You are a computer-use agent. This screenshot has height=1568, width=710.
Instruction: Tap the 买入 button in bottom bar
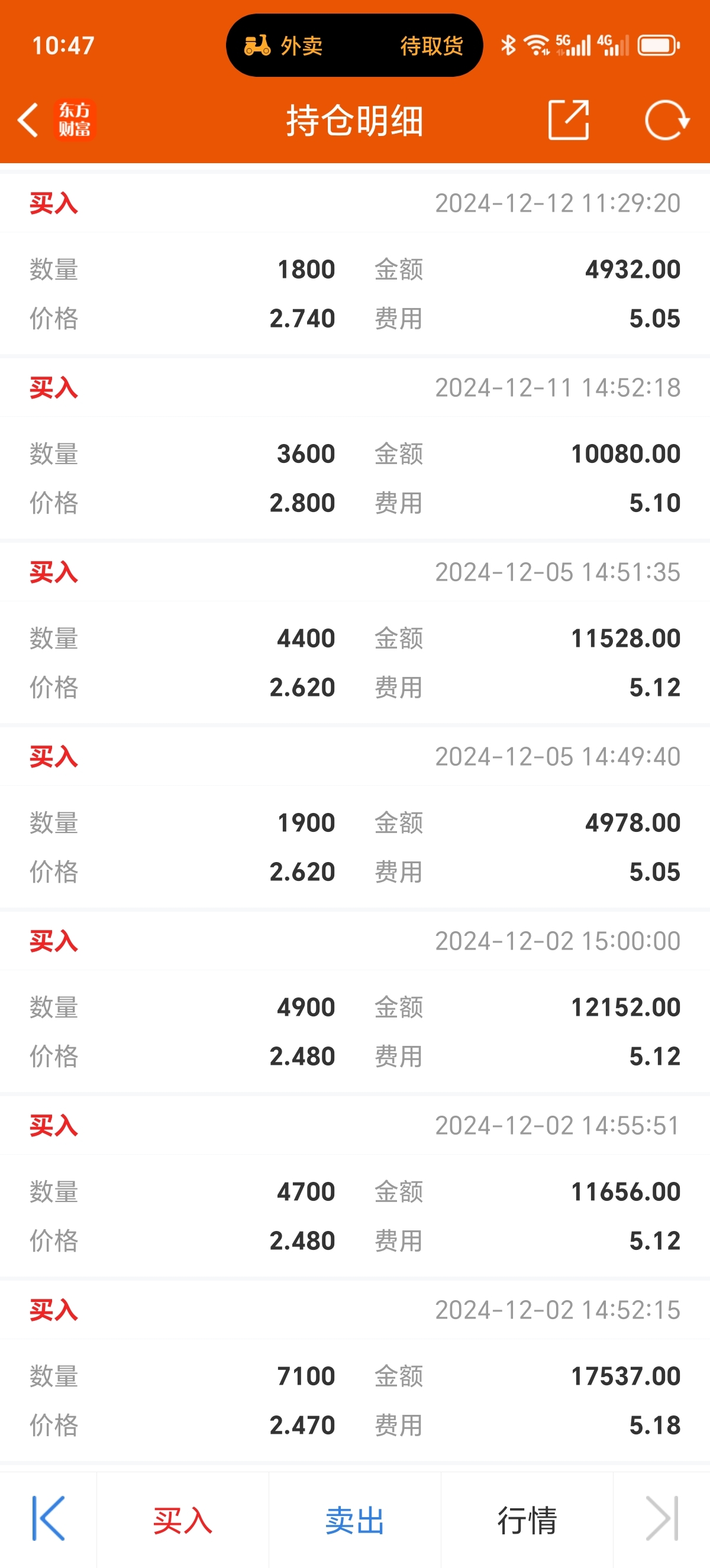tap(183, 1520)
